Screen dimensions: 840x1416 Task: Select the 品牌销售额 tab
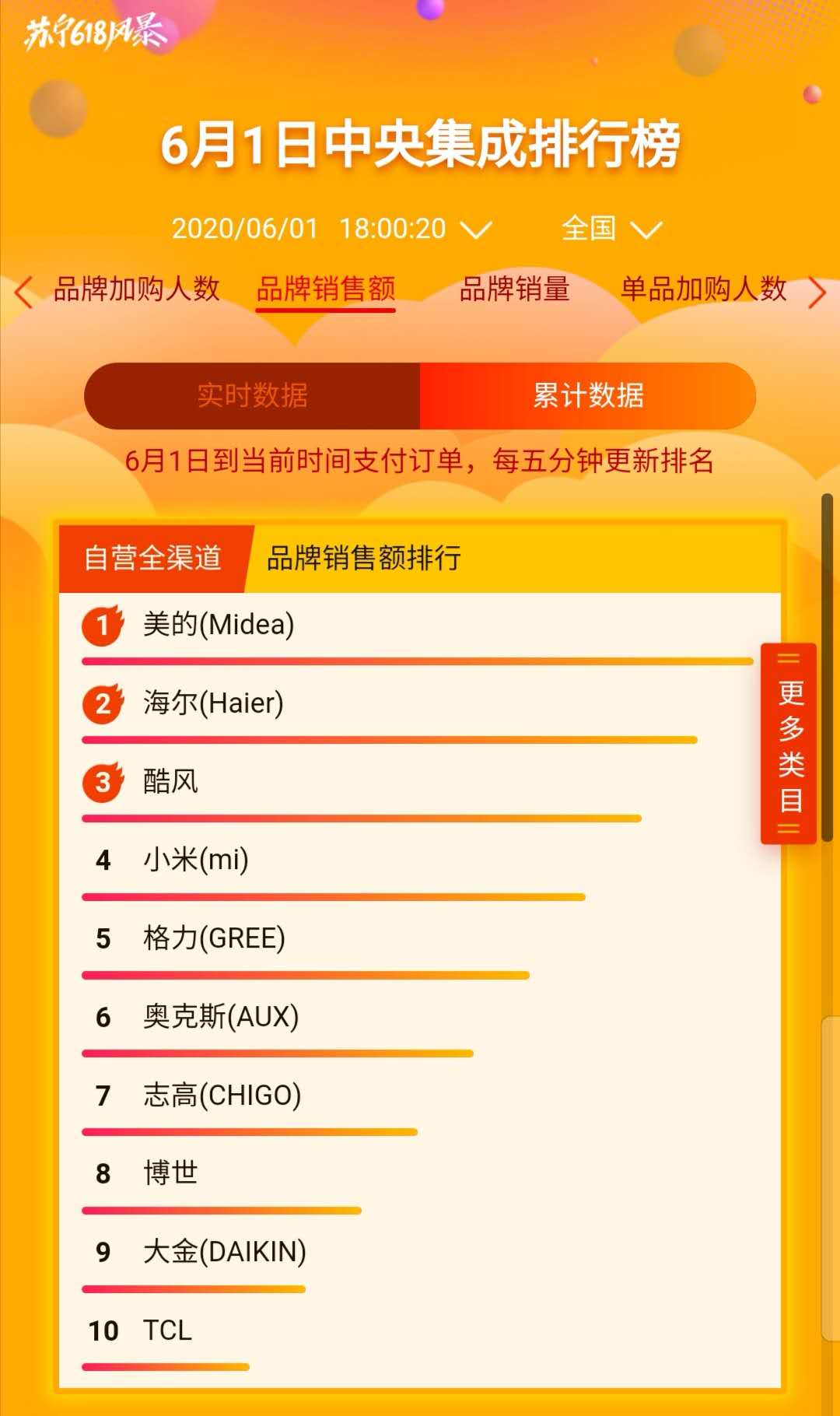pos(326,289)
